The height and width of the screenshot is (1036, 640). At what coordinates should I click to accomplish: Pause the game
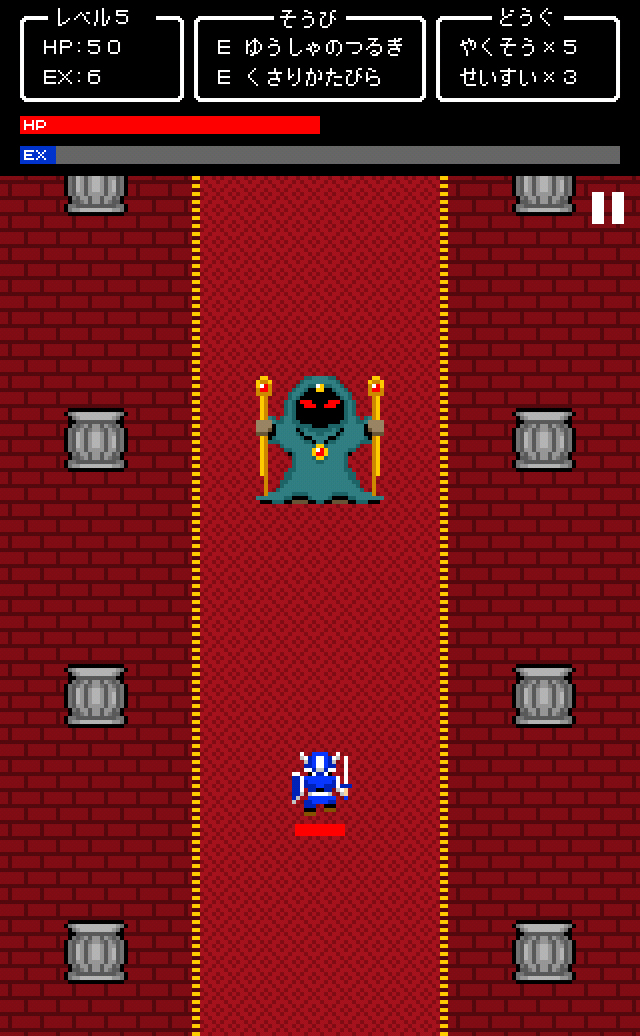click(607, 208)
